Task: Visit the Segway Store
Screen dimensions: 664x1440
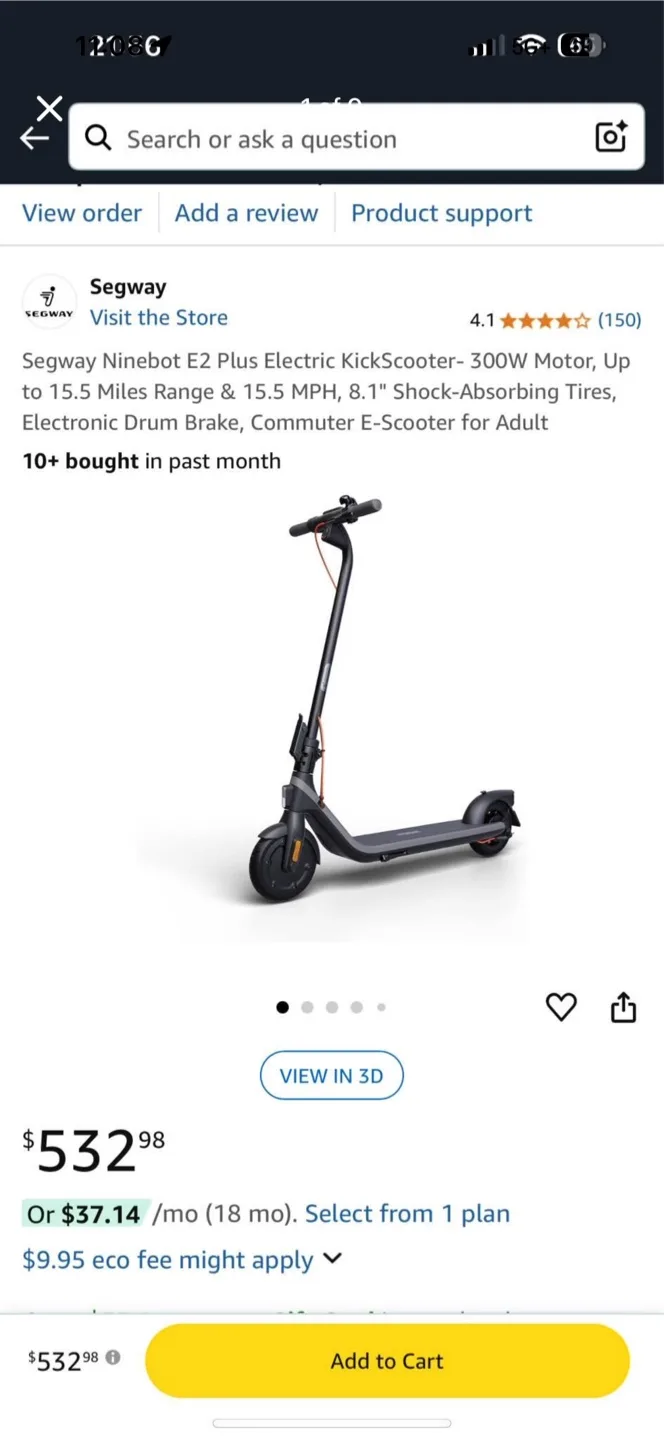Action: click(159, 318)
